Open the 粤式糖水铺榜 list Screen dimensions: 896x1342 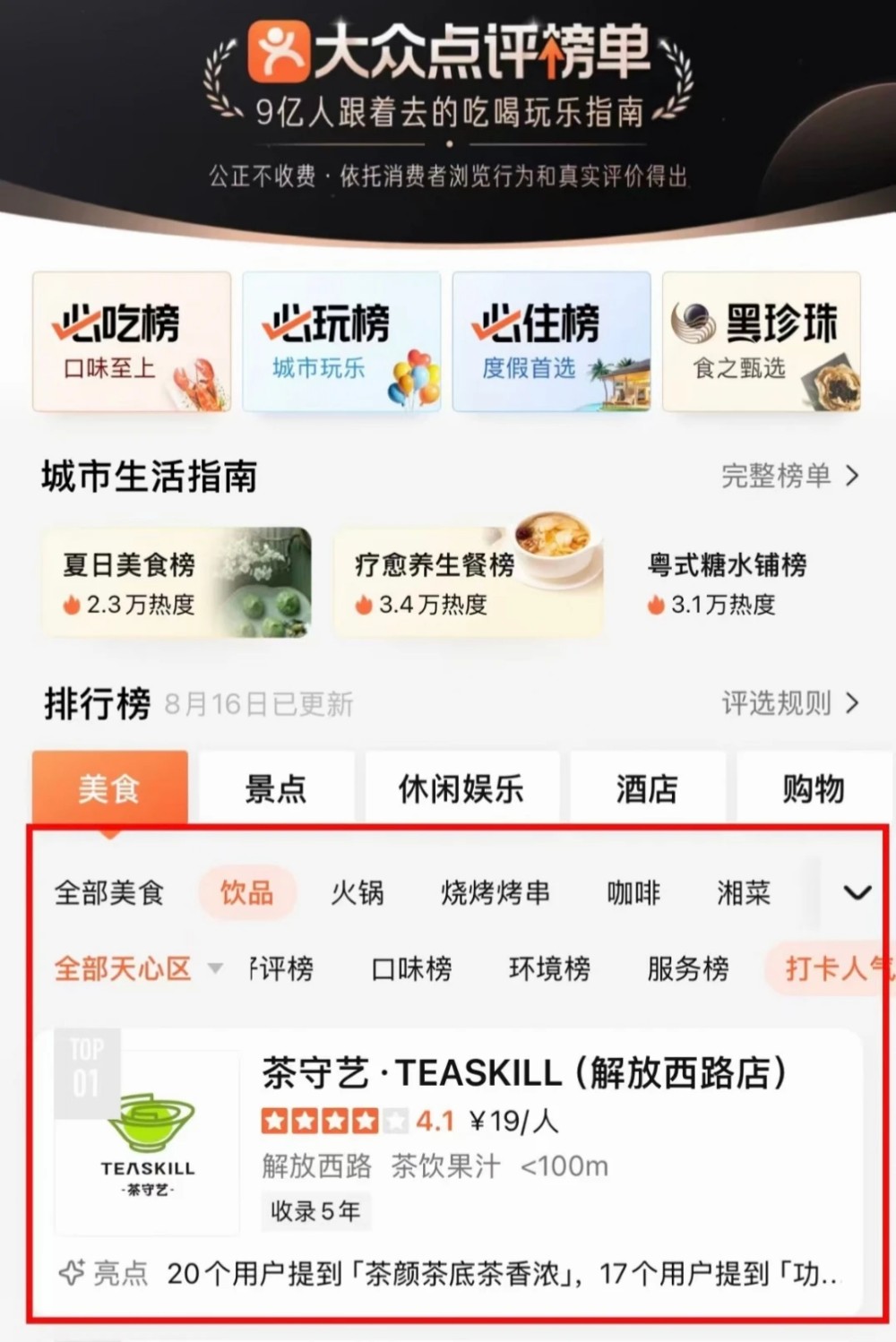point(727,583)
